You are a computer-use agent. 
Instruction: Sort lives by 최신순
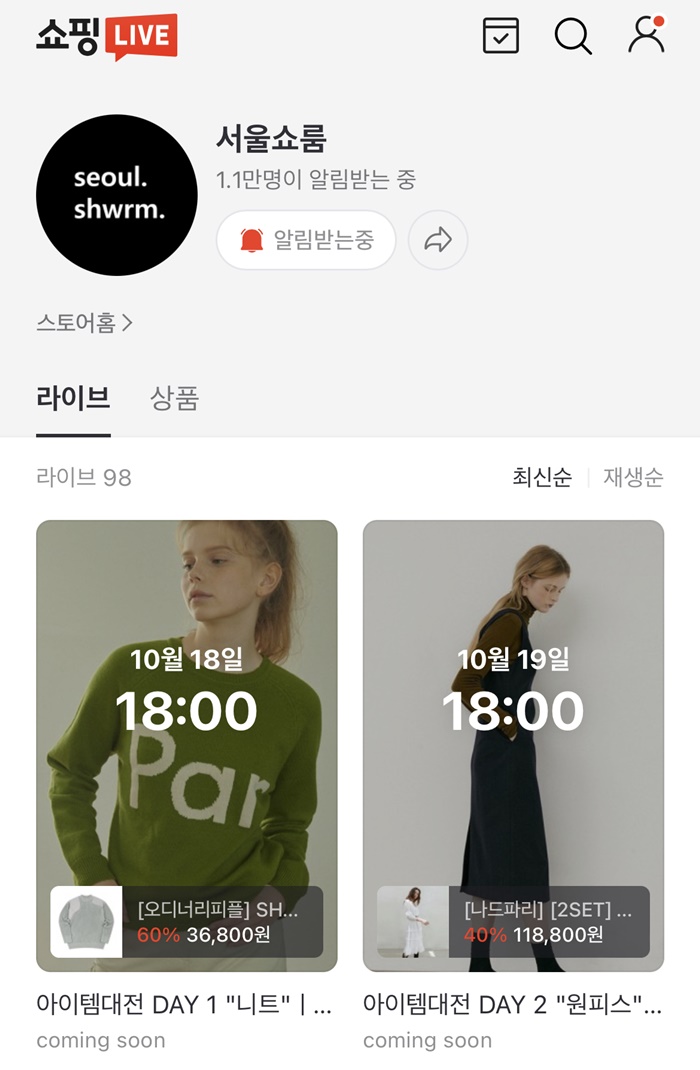pyautogui.click(x=542, y=477)
